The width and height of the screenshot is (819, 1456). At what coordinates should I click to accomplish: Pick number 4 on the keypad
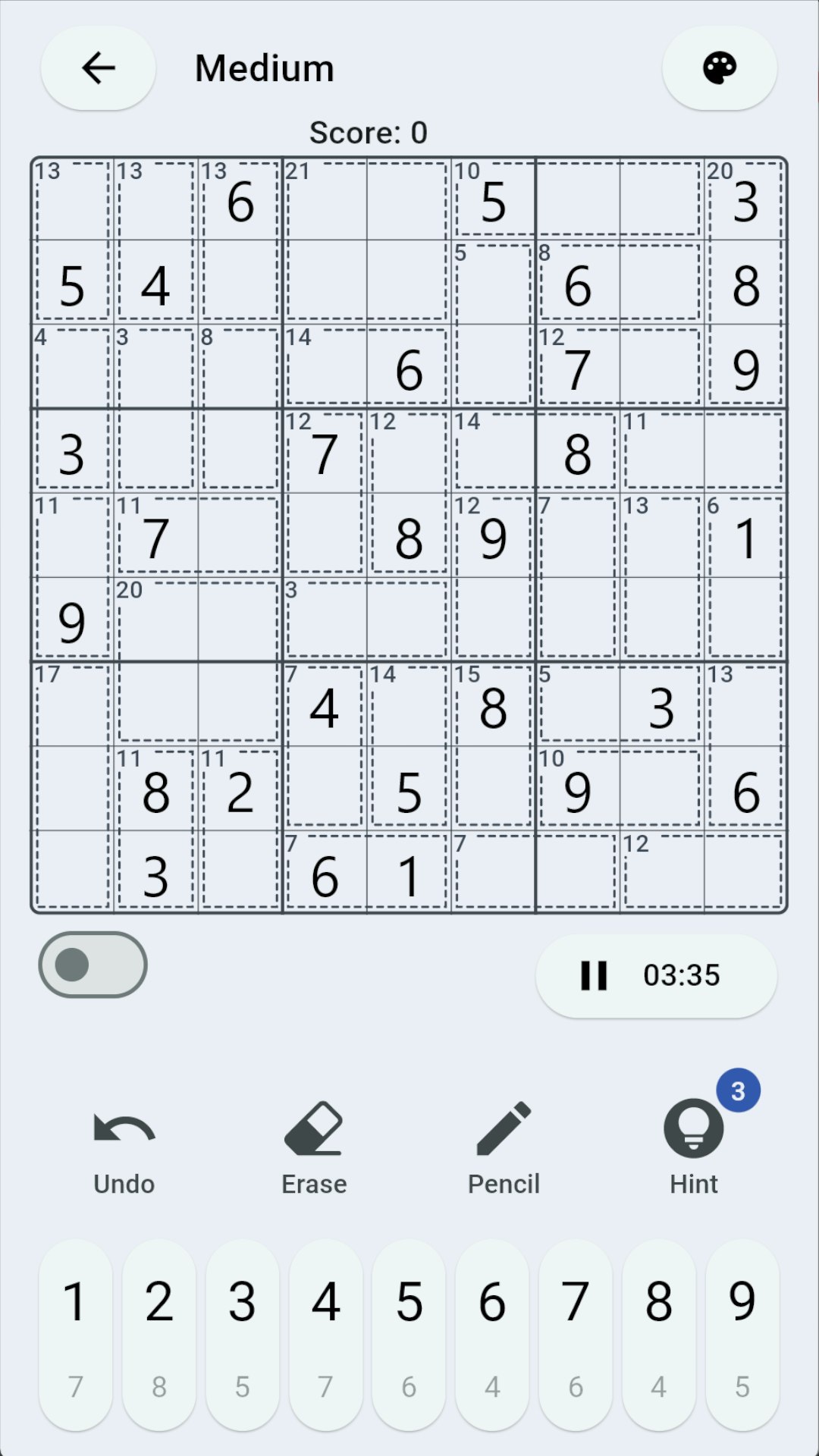pyautogui.click(x=325, y=1335)
